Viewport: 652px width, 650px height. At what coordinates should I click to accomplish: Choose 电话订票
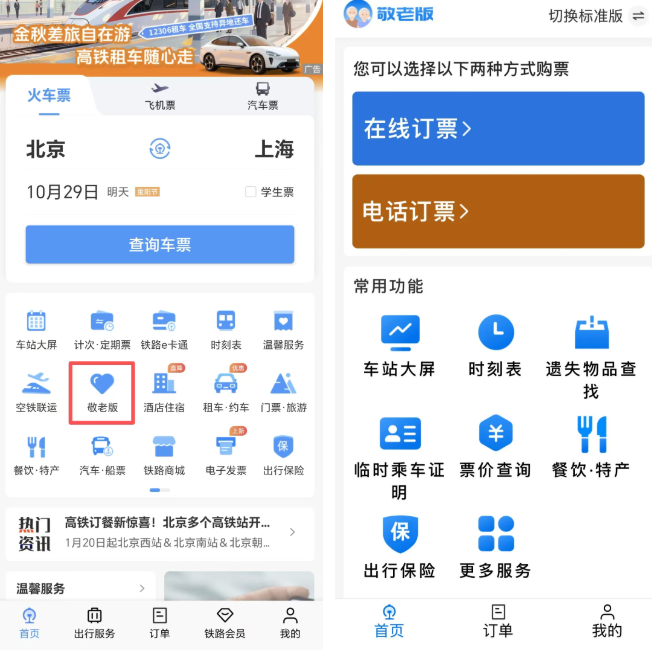coord(498,211)
